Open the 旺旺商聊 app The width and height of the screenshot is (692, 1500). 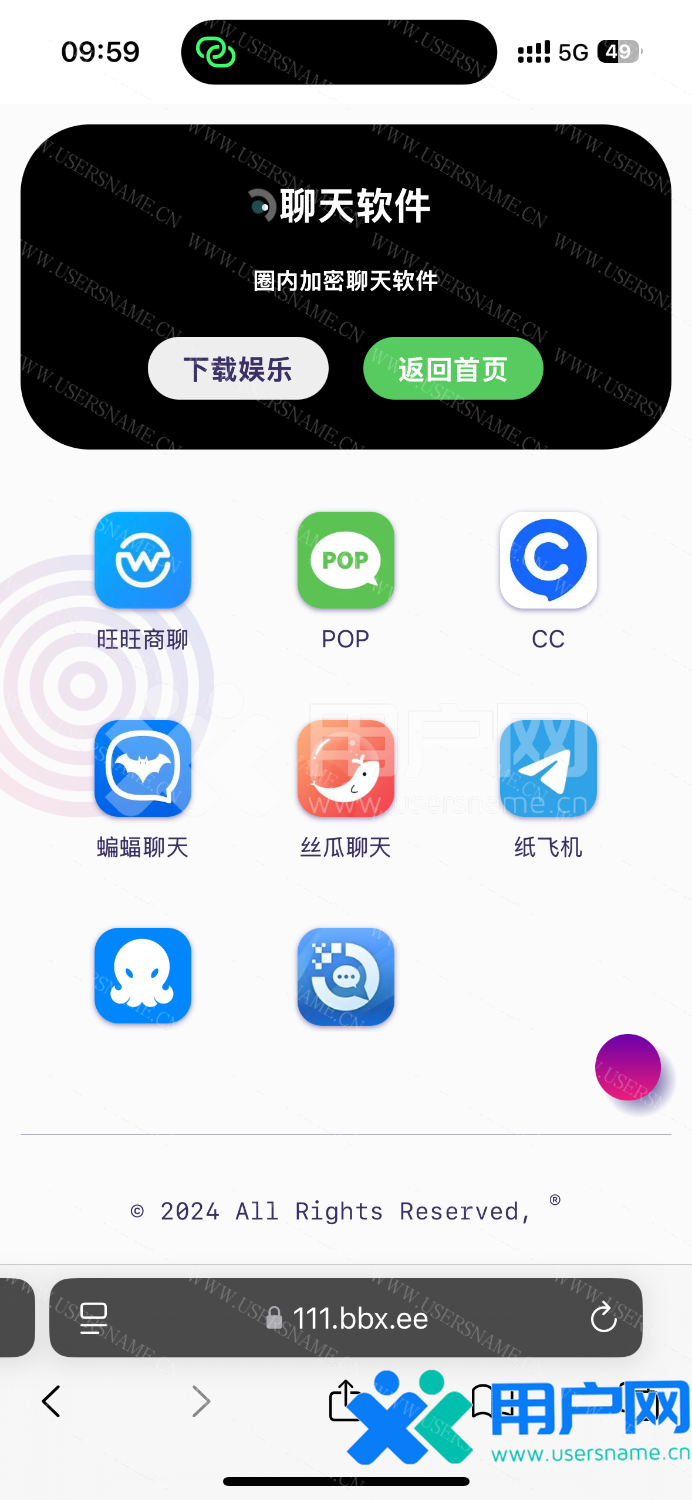pyautogui.click(x=143, y=561)
